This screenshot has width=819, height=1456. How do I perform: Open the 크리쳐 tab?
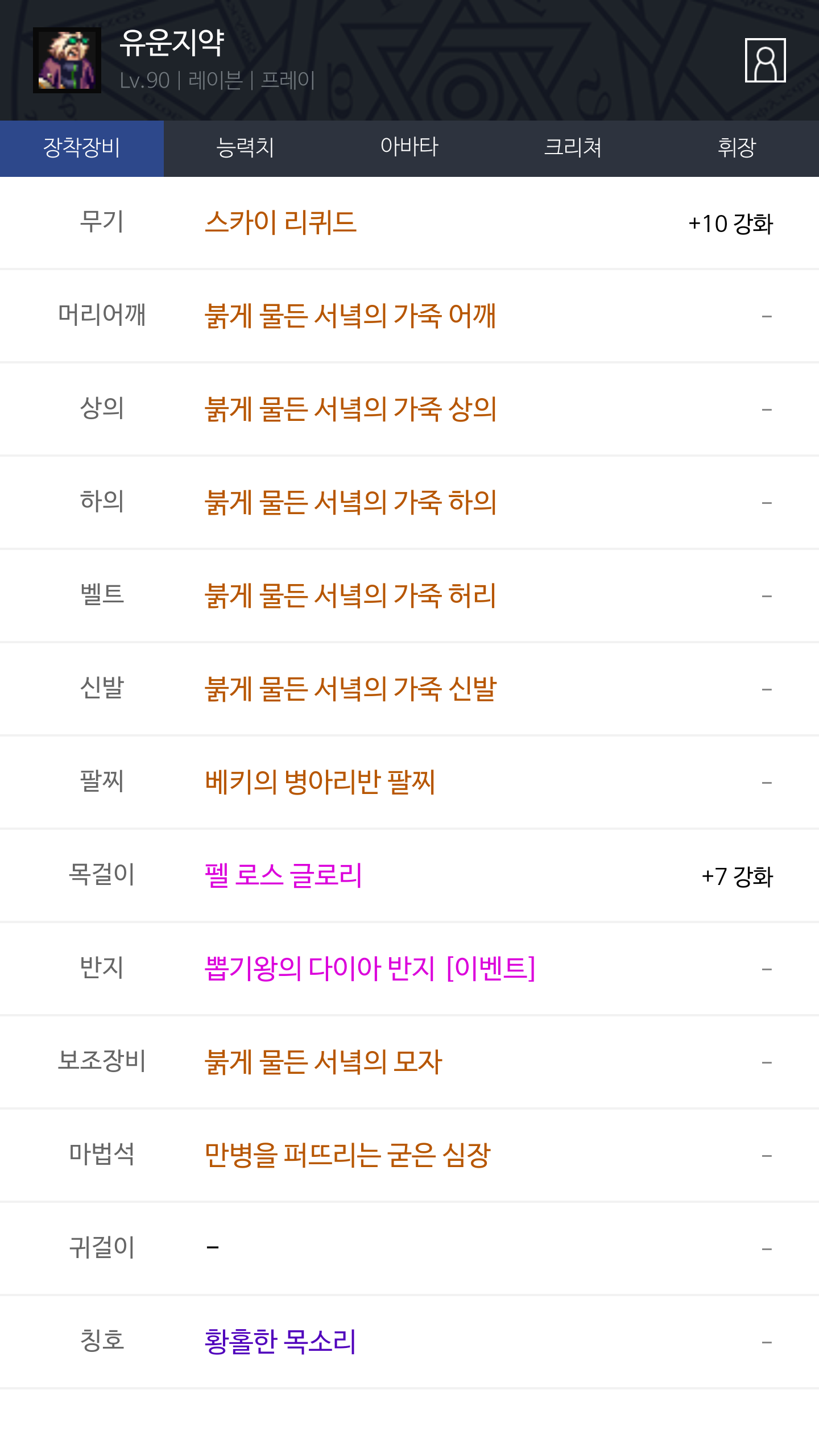573,148
